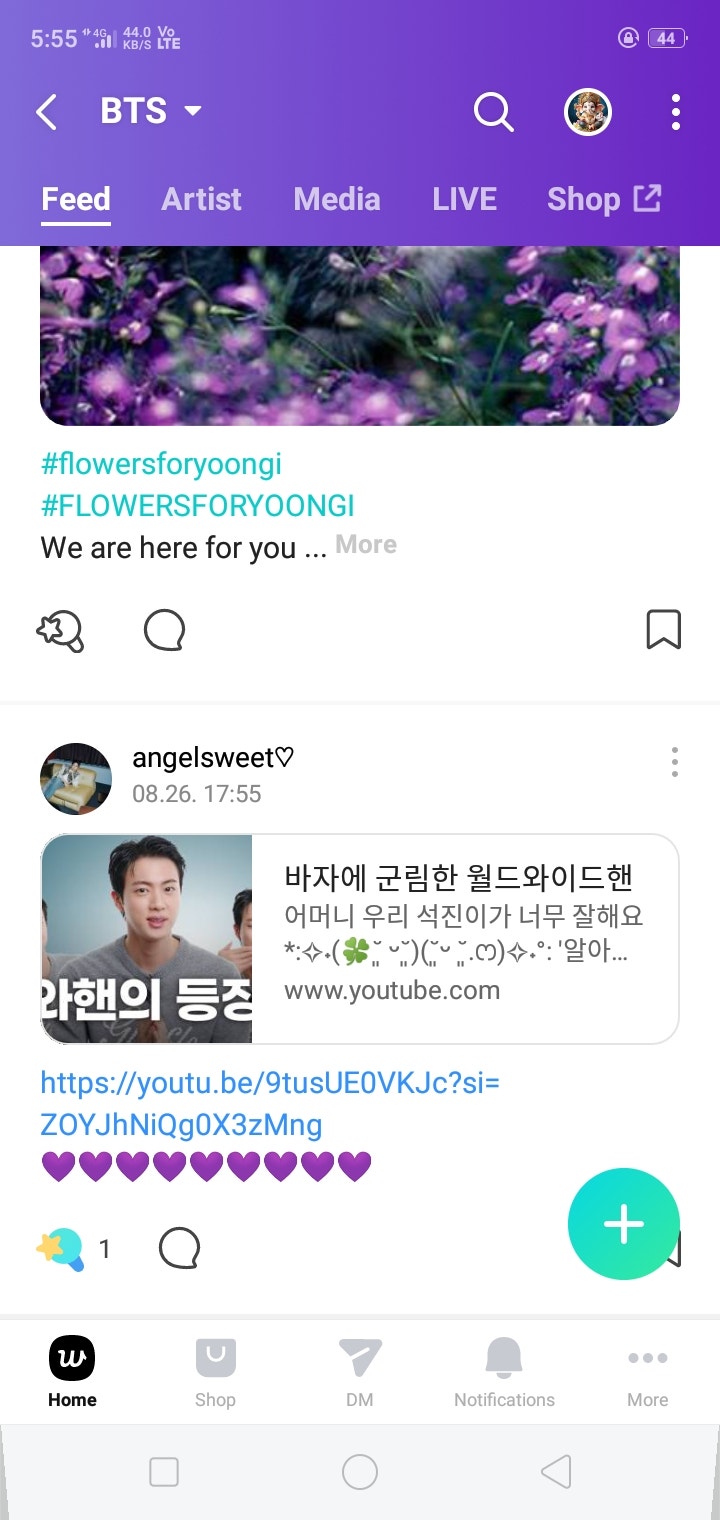The image size is (720, 1520).
Task: Go back using the top-left arrow
Action: tap(47, 112)
